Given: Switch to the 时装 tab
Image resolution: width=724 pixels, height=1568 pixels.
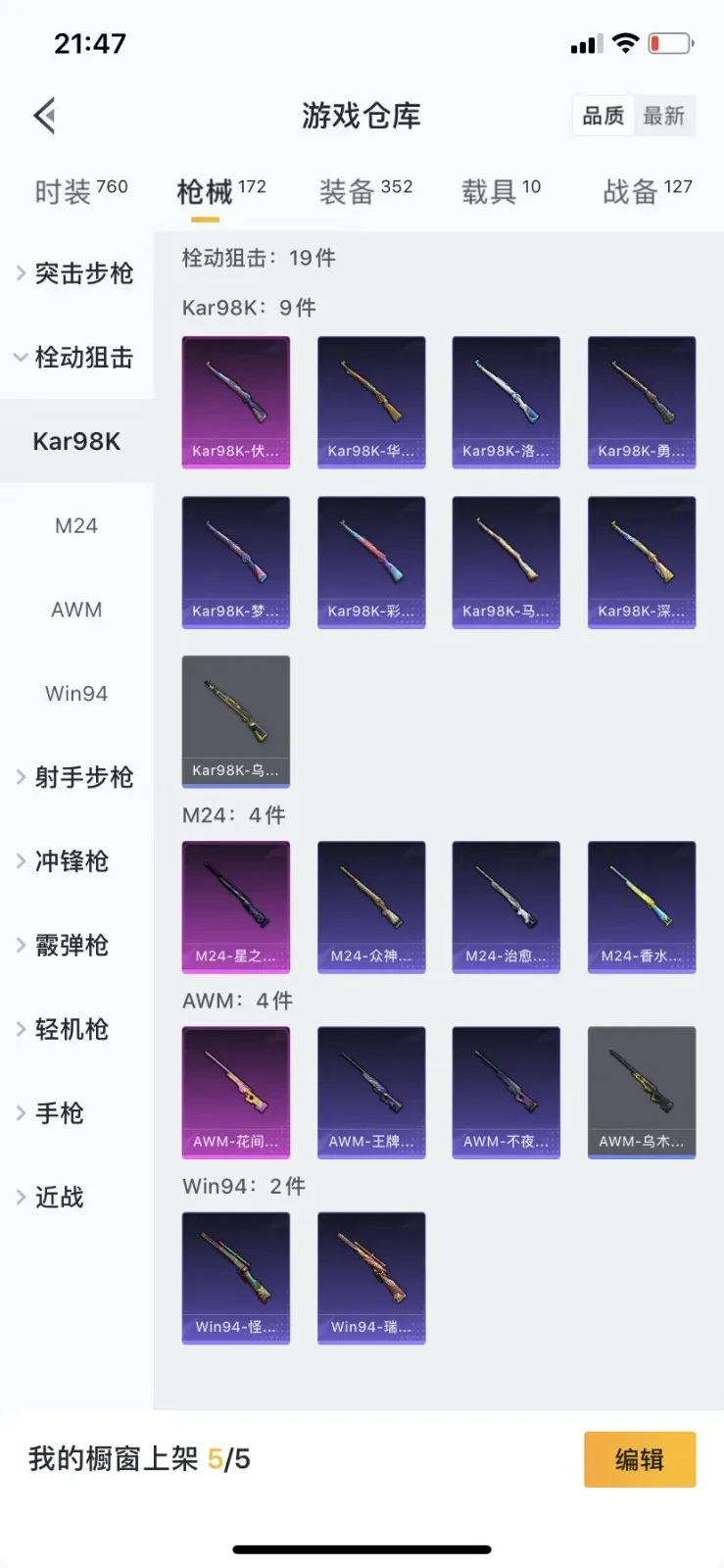Looking at the screenshot, I should 80,191.
